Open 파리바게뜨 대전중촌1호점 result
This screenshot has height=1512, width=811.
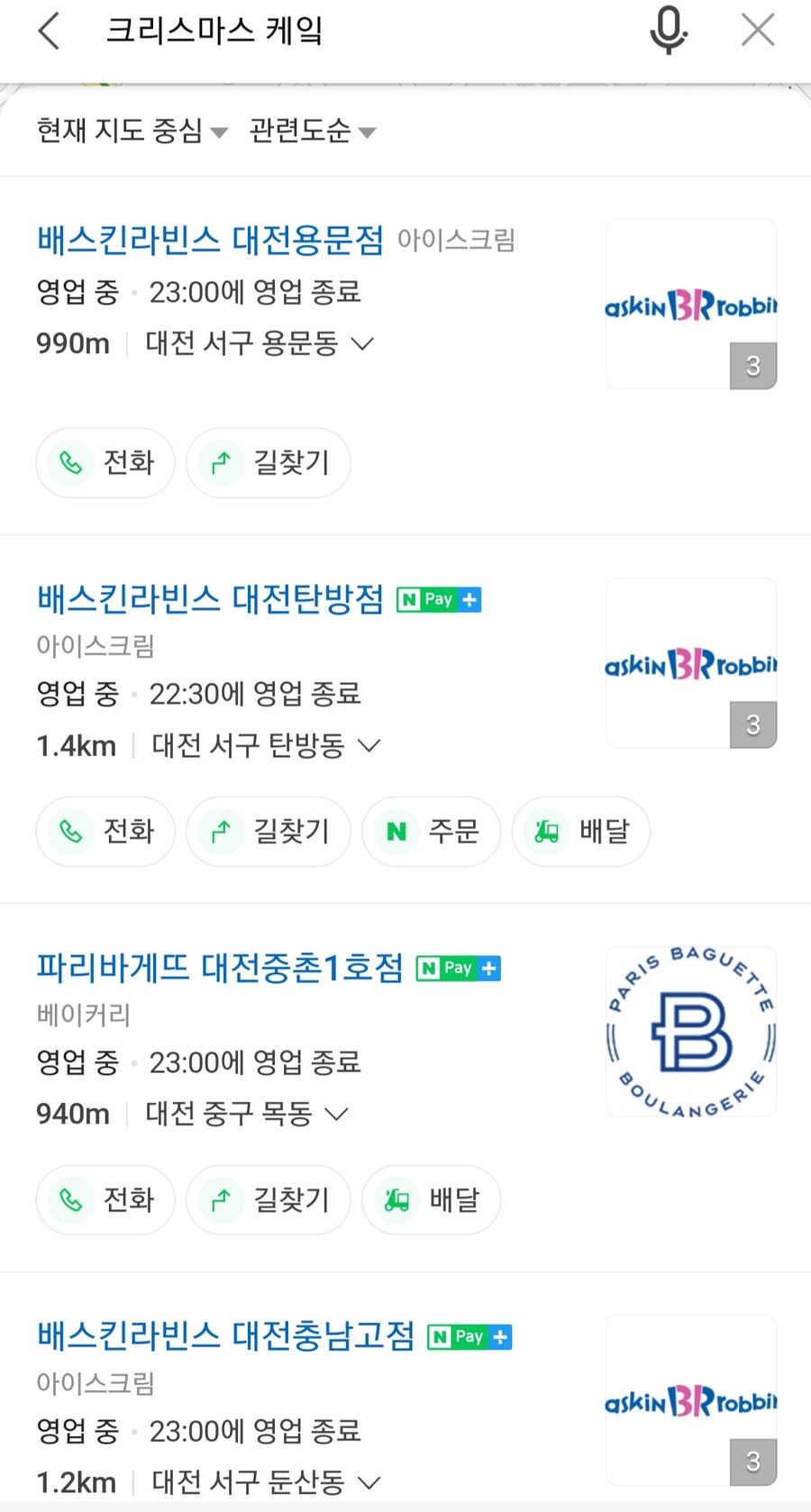(219, 968)
